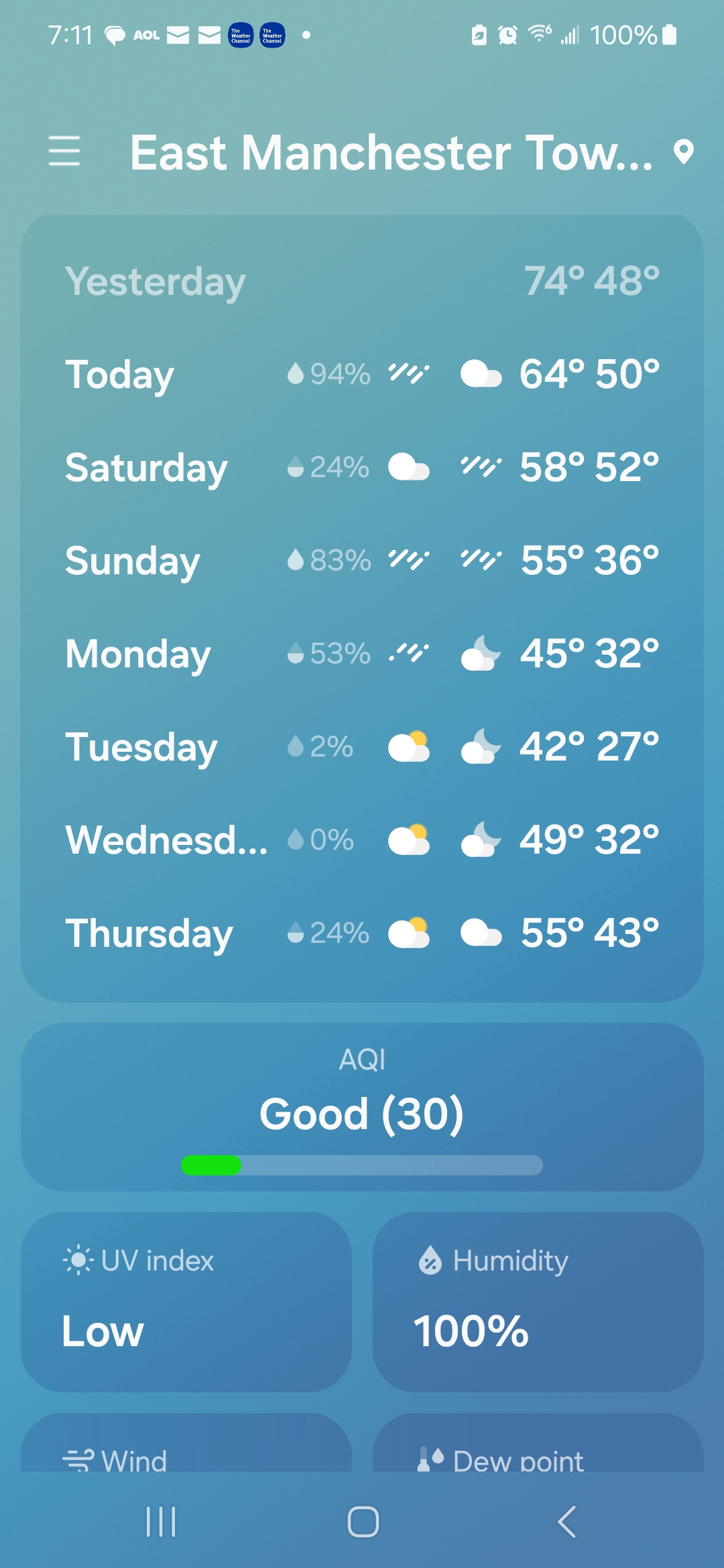Open the AQI Good (30) card
Image resolution: width=724 pixels, height=1568 pixels.
tap(362, 1107)
